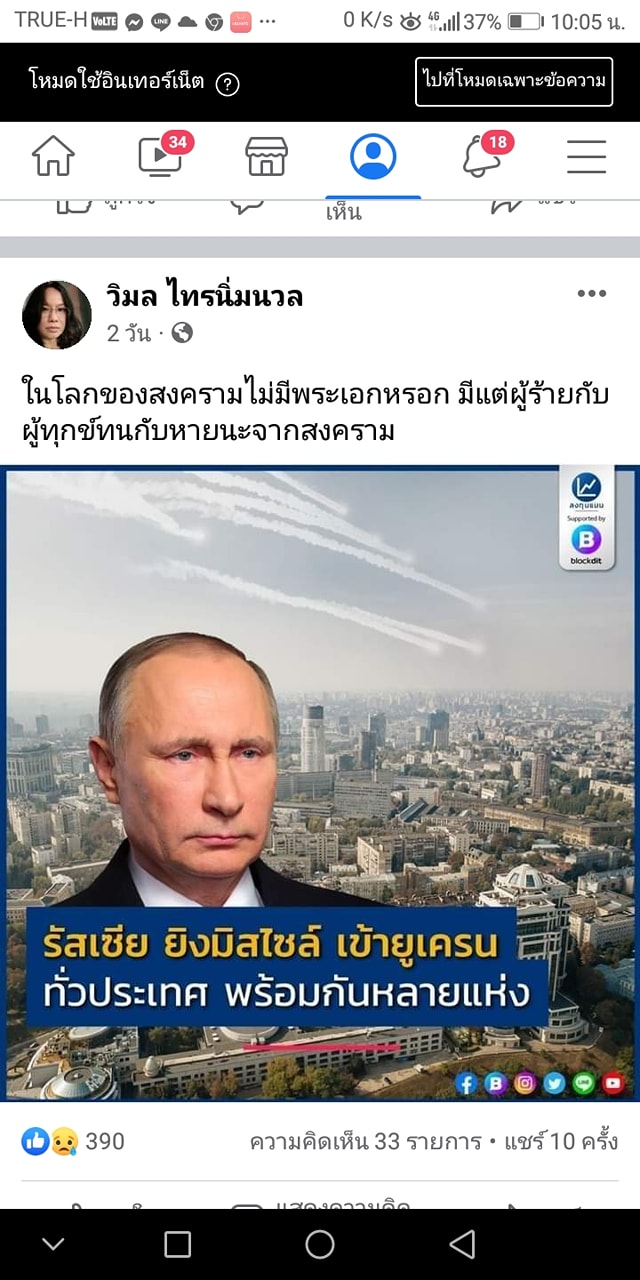The width and height of the screenshot is (640, 1280).
Task: View วิมล ไทรนิ่มนวล's profile picture
Action: pyautogui.click(x=57, y=314)
